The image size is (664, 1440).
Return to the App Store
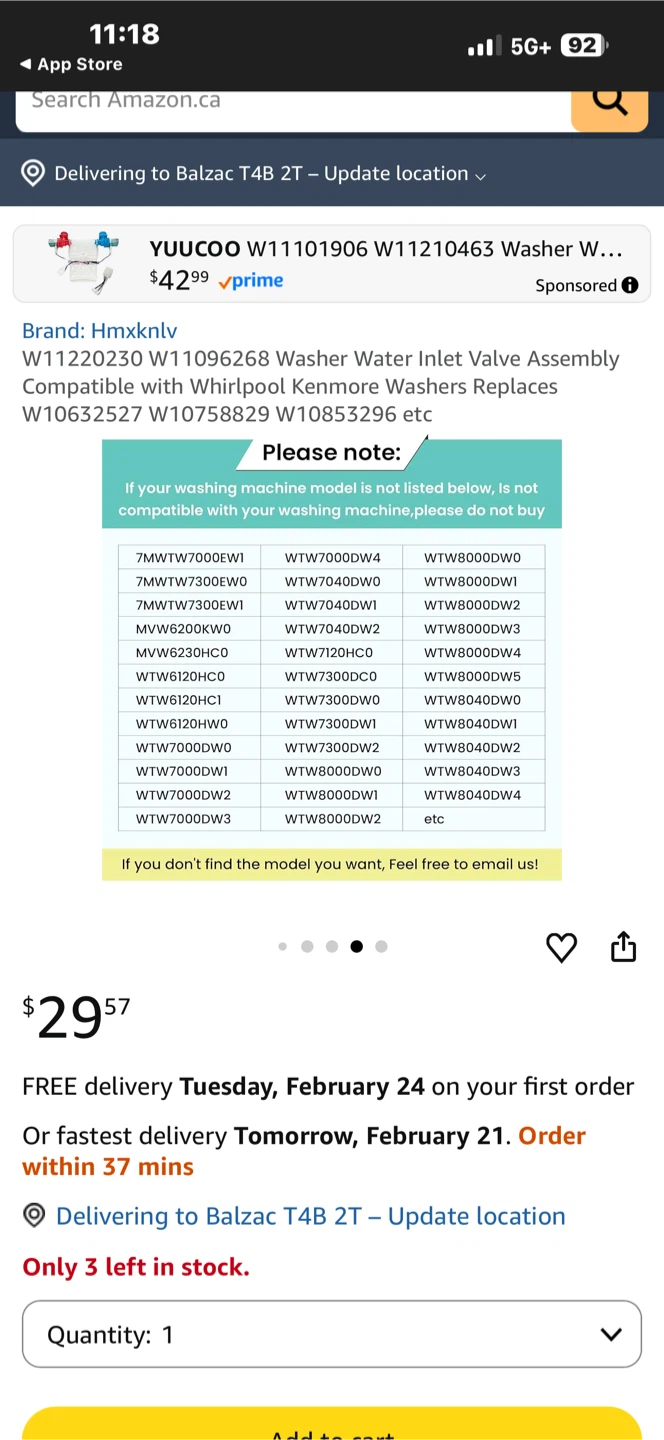point(71,64)
